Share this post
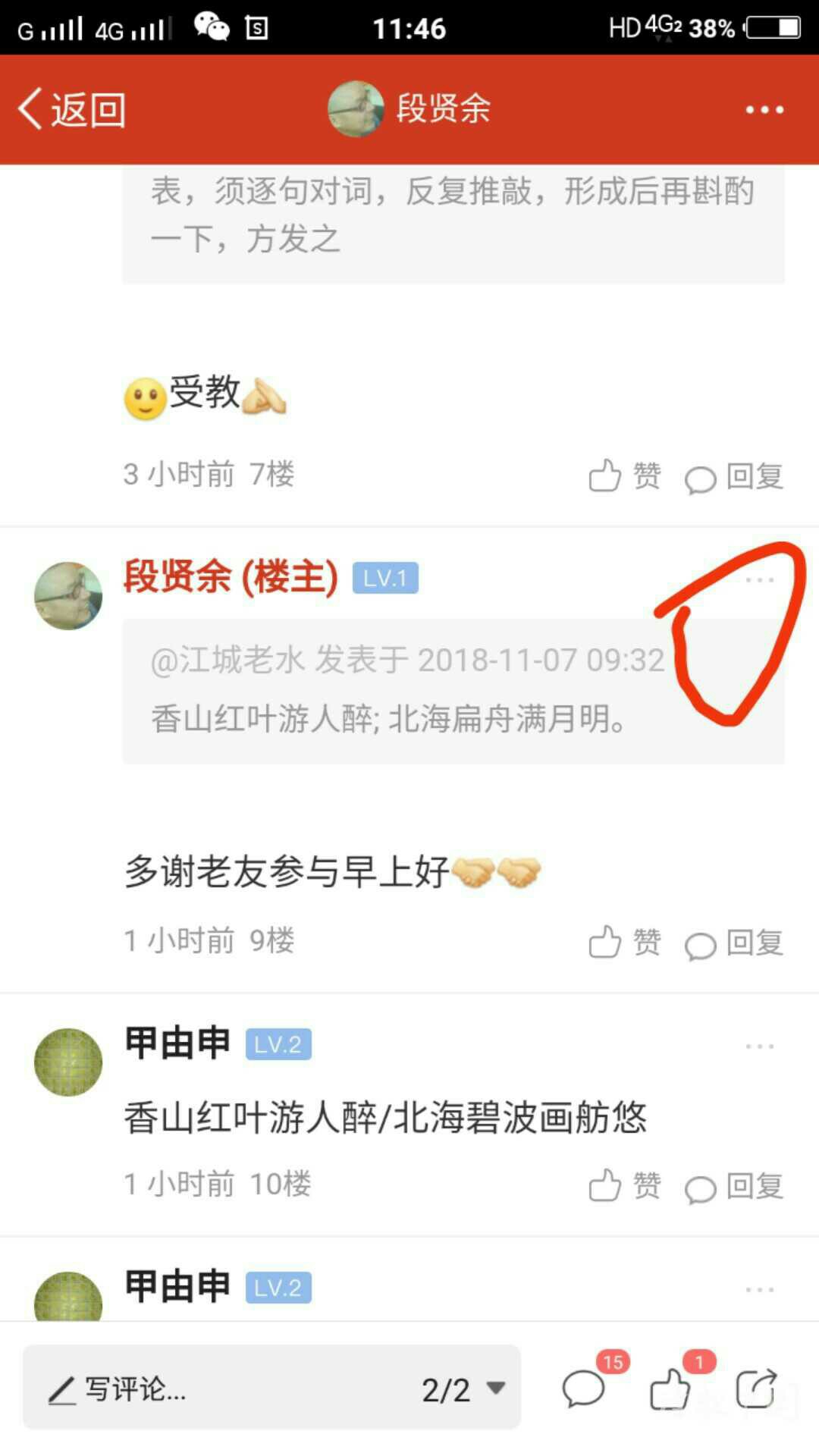Image resolution: width=819 pixels, height=1456 pixels. 756,1389
